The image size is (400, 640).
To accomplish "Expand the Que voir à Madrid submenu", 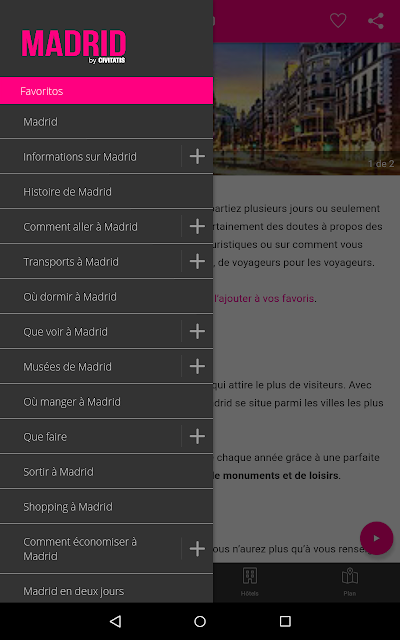I will pyautogui.click(x=197, y=331).
